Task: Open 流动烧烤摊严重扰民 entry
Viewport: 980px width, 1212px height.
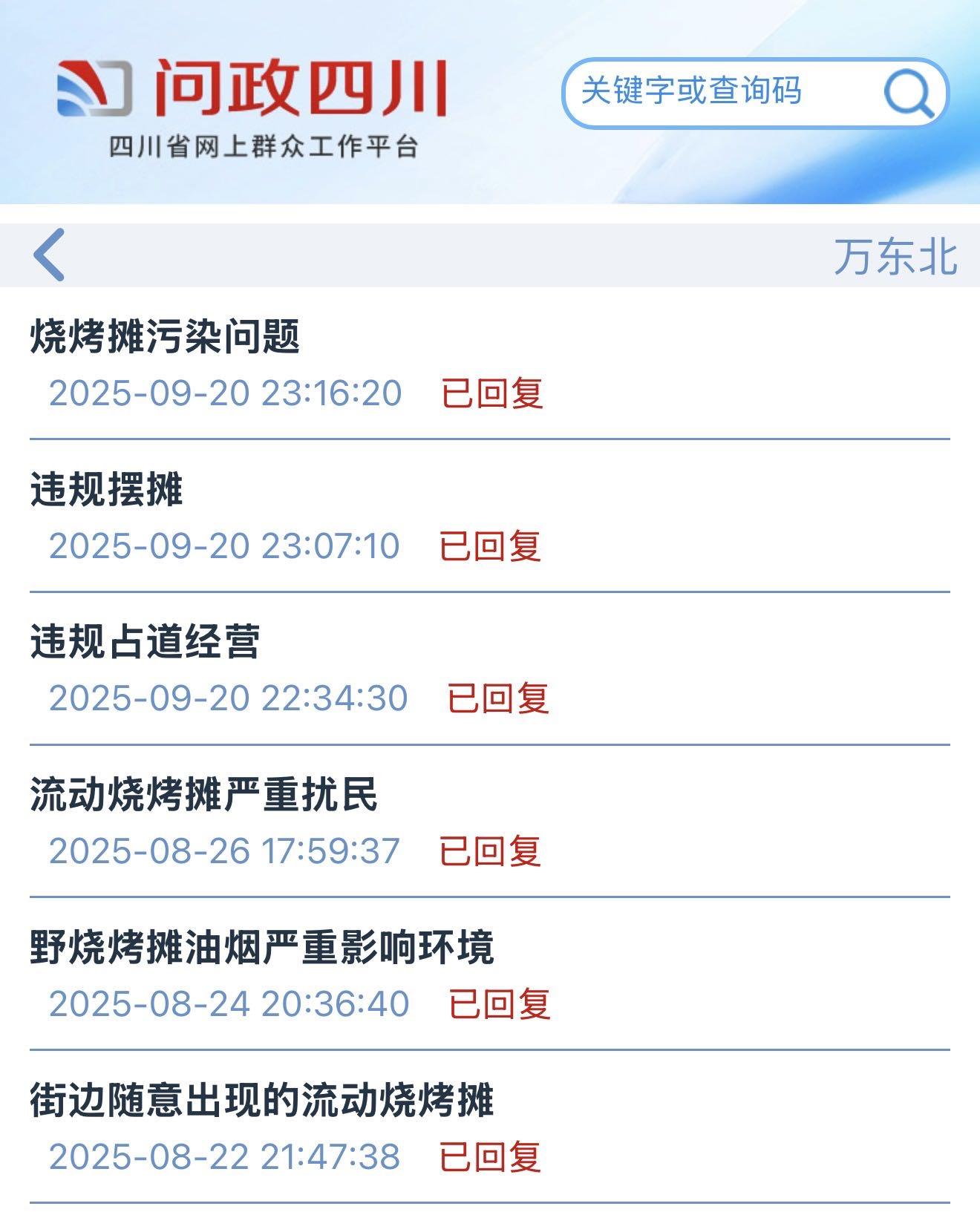Action: coord(204,795)
